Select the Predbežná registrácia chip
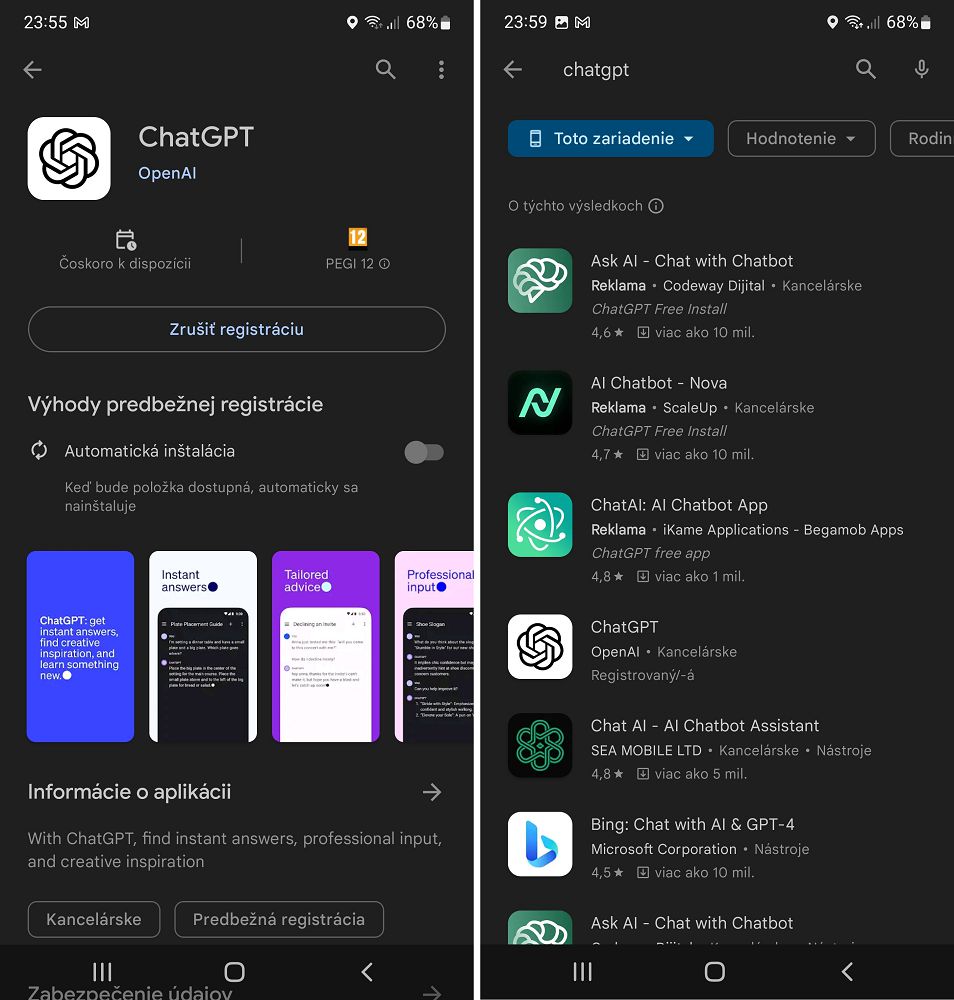Image resolution: width=954 pixels, height=1000 pixels. tap(278, 919)
